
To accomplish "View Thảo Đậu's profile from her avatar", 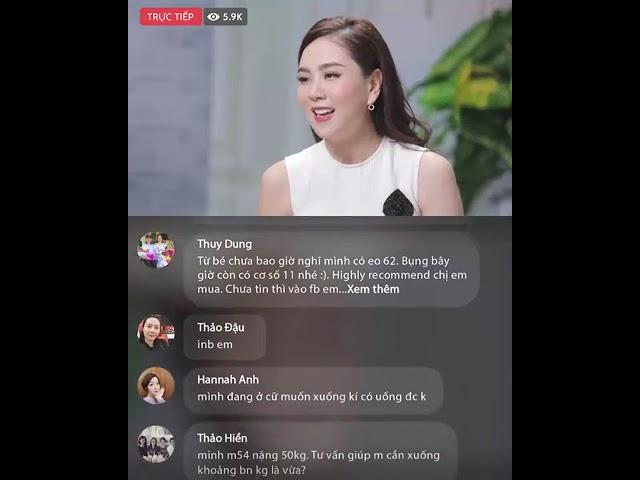I will [x=156, y=332].
